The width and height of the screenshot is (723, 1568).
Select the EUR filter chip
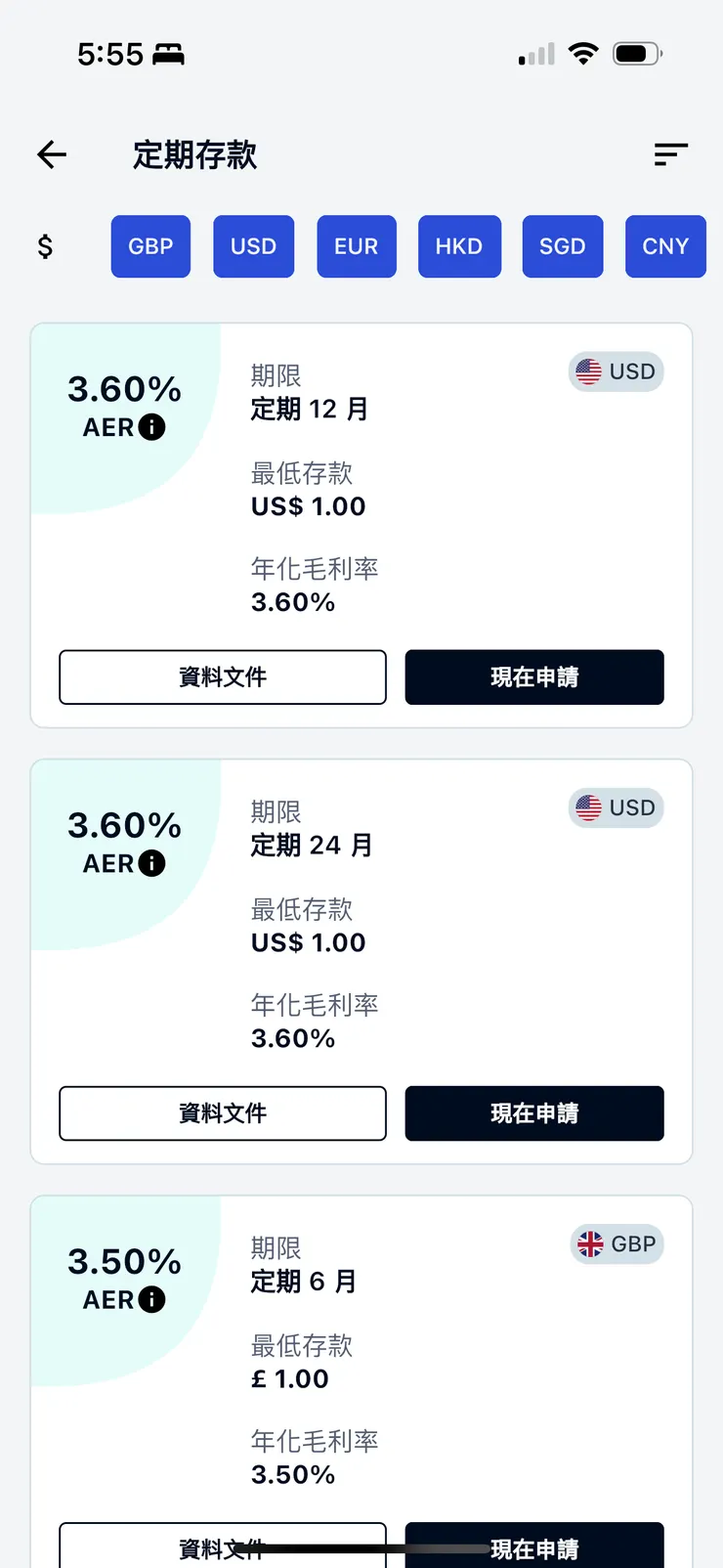click(x=357, y=246)
